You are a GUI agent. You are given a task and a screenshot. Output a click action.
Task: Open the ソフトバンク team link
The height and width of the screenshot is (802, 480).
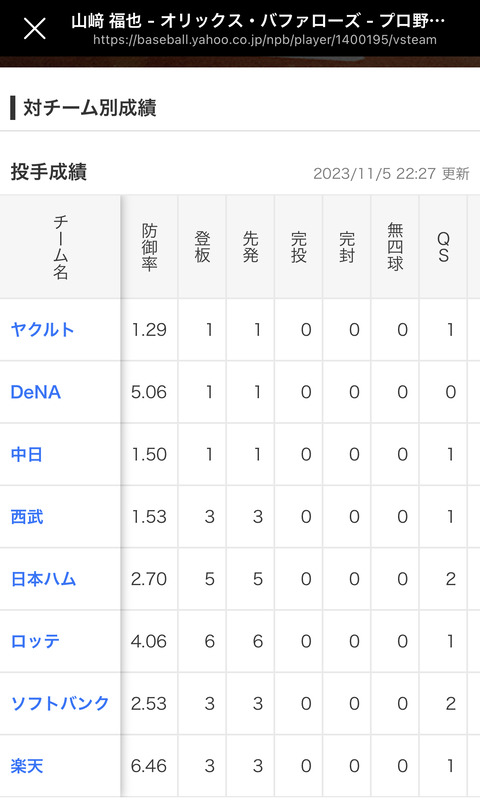pos(60,704)
